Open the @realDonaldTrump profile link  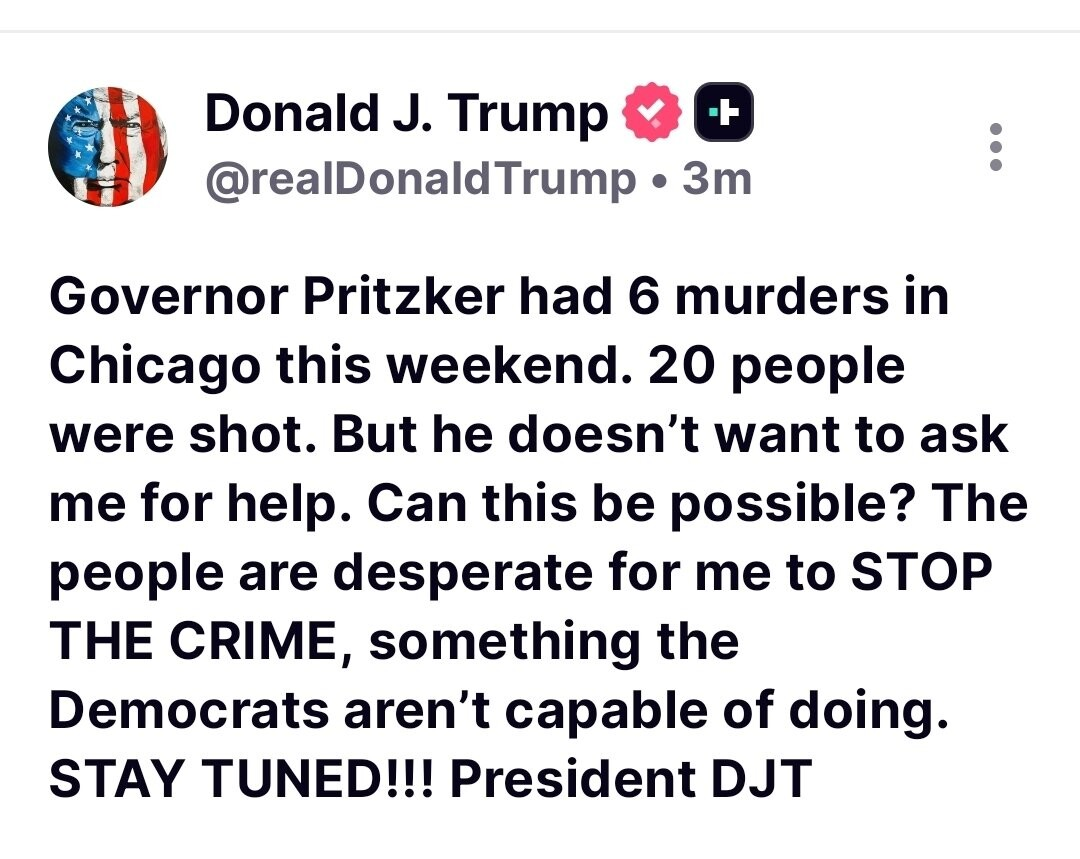(420, 180)
